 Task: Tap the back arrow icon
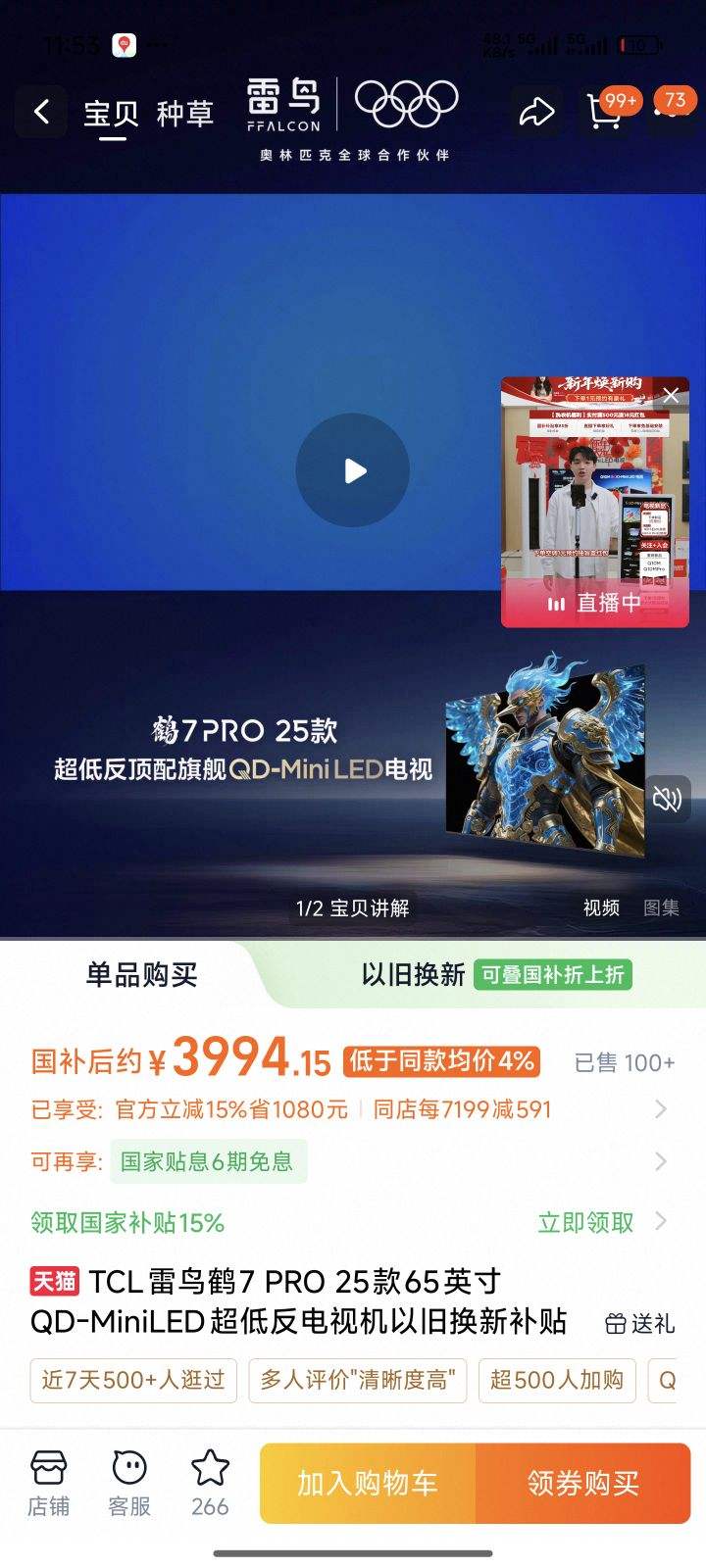pyautogui.click(x=40, y=111)
